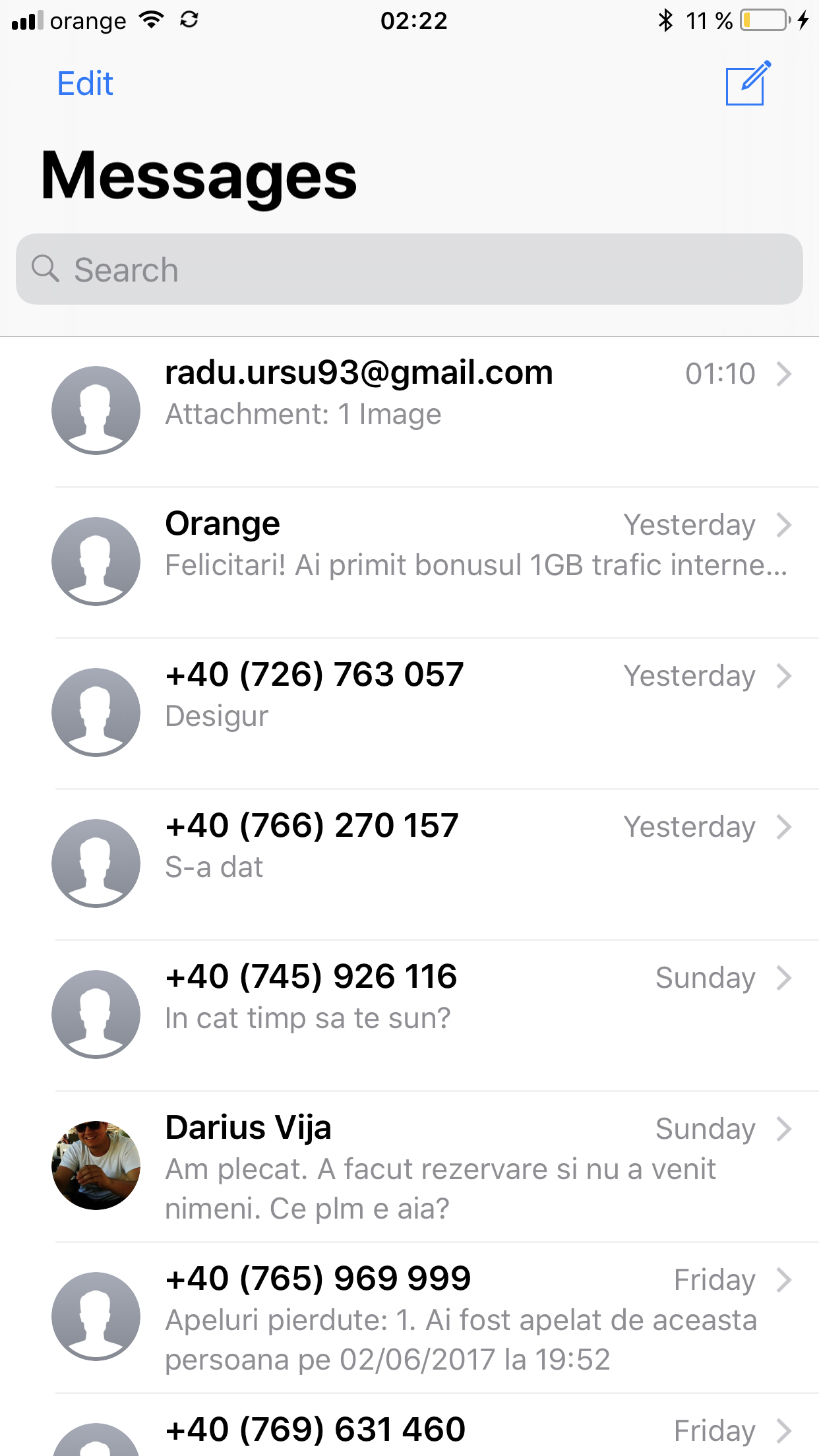Image resolution: width=819 pixels, height=1456 pixels.
Task: Open the Orange message thread
Action: pyautogui.click(x=409, y=562)
